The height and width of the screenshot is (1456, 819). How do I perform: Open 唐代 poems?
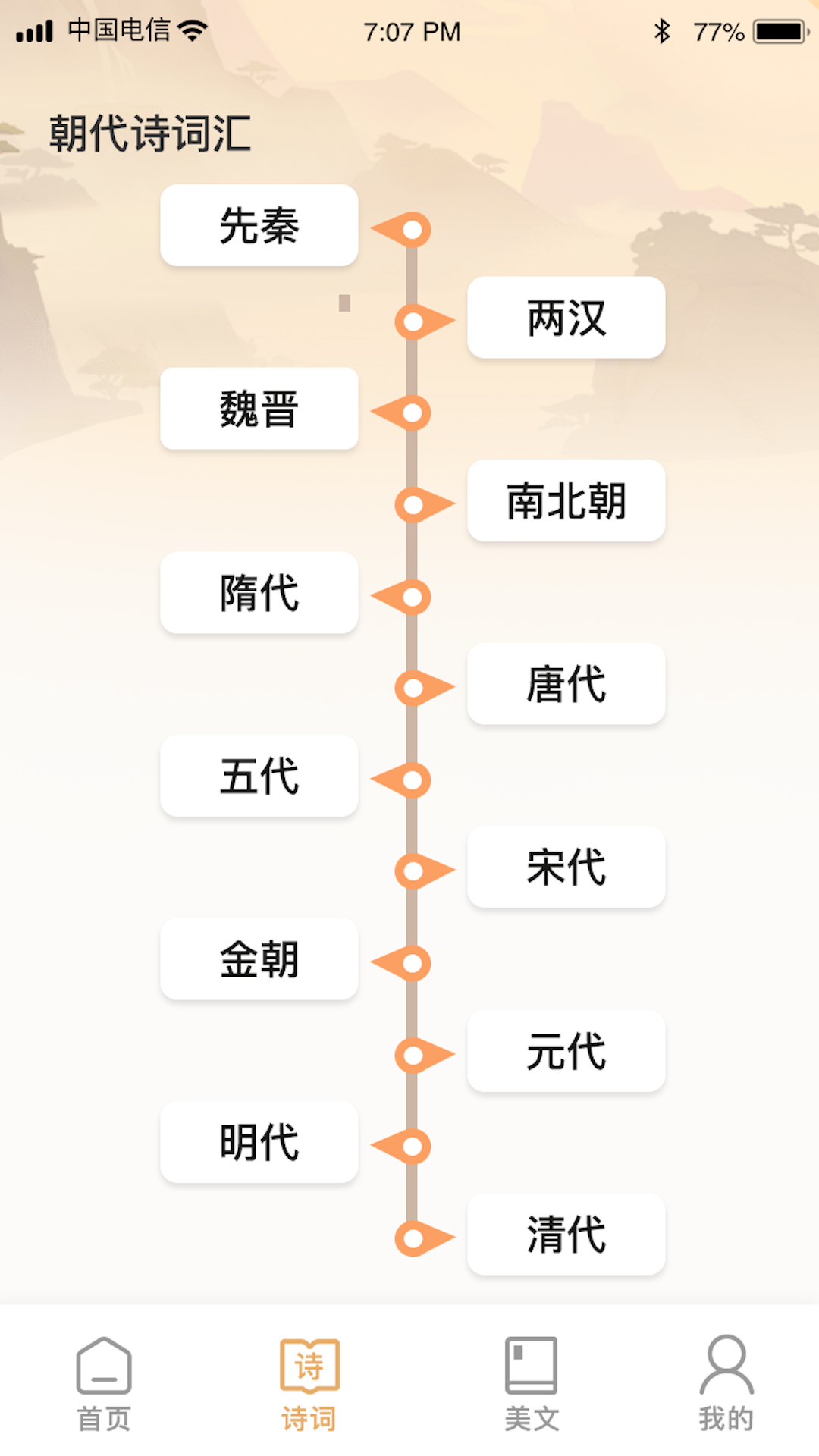(x=566, y=684)
